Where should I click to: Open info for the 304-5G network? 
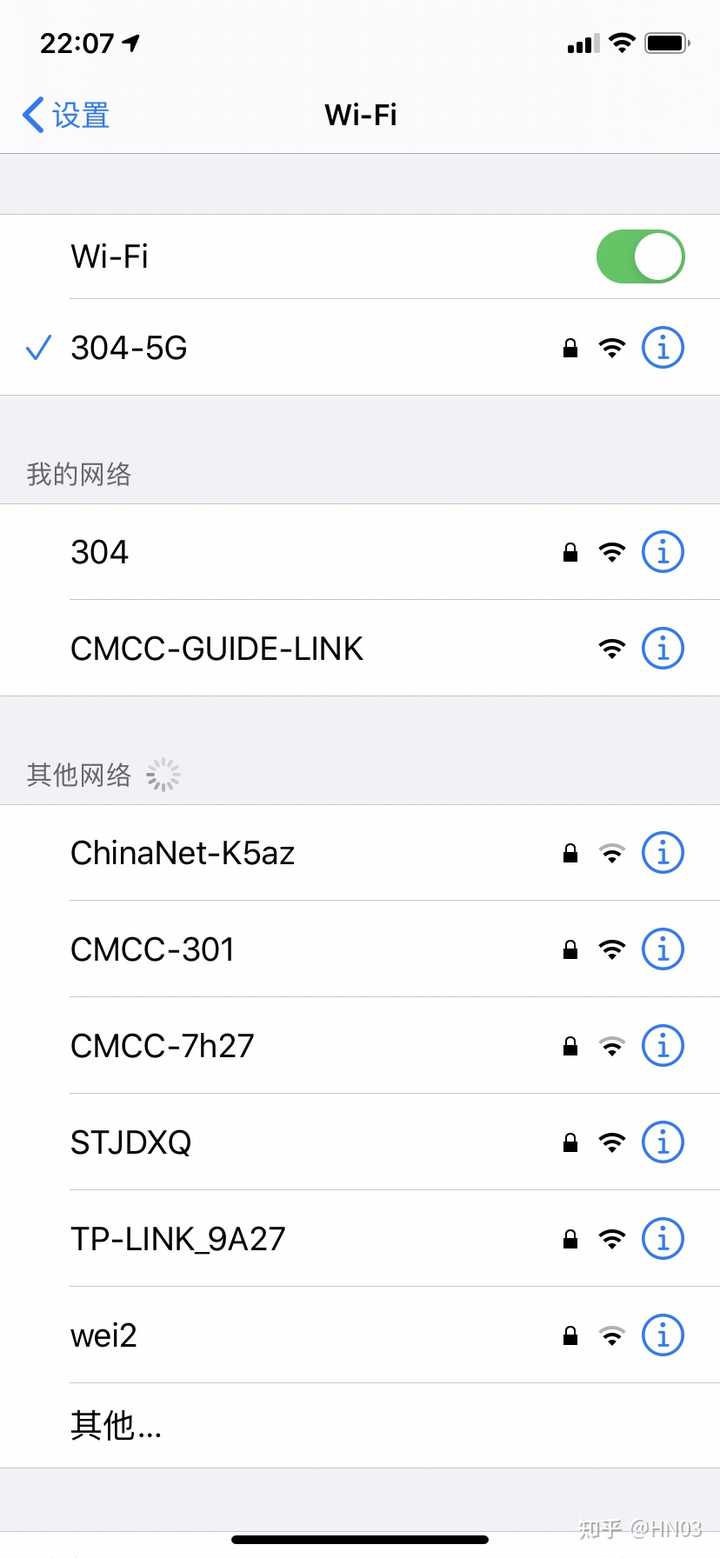pyautogui.click(x=662, y=347)
